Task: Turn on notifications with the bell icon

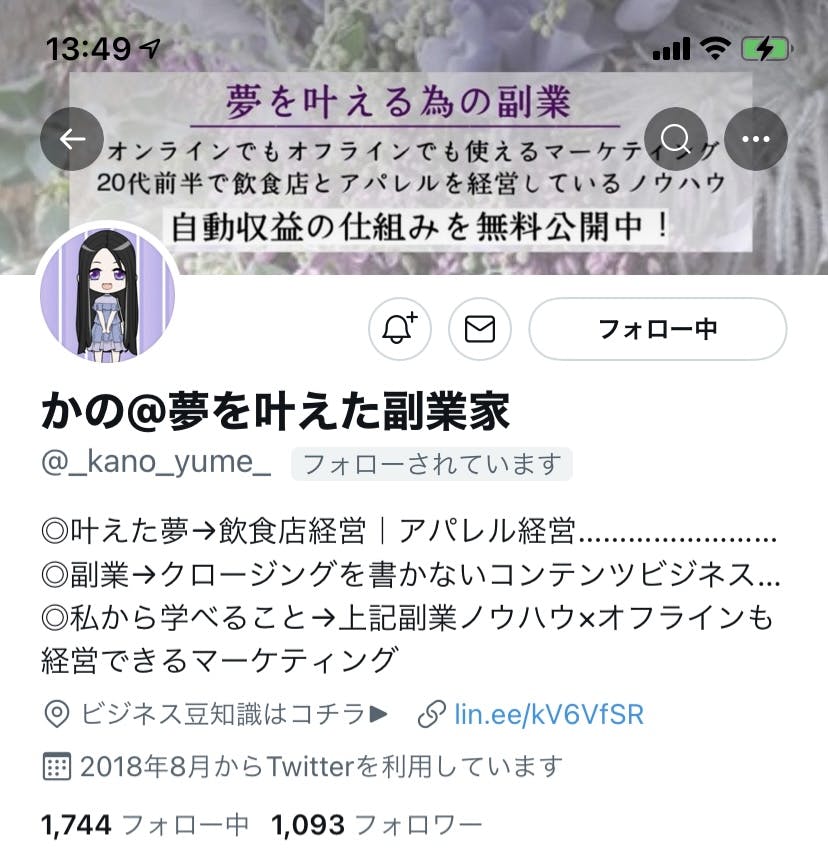Action: click(x=400, y=329)
